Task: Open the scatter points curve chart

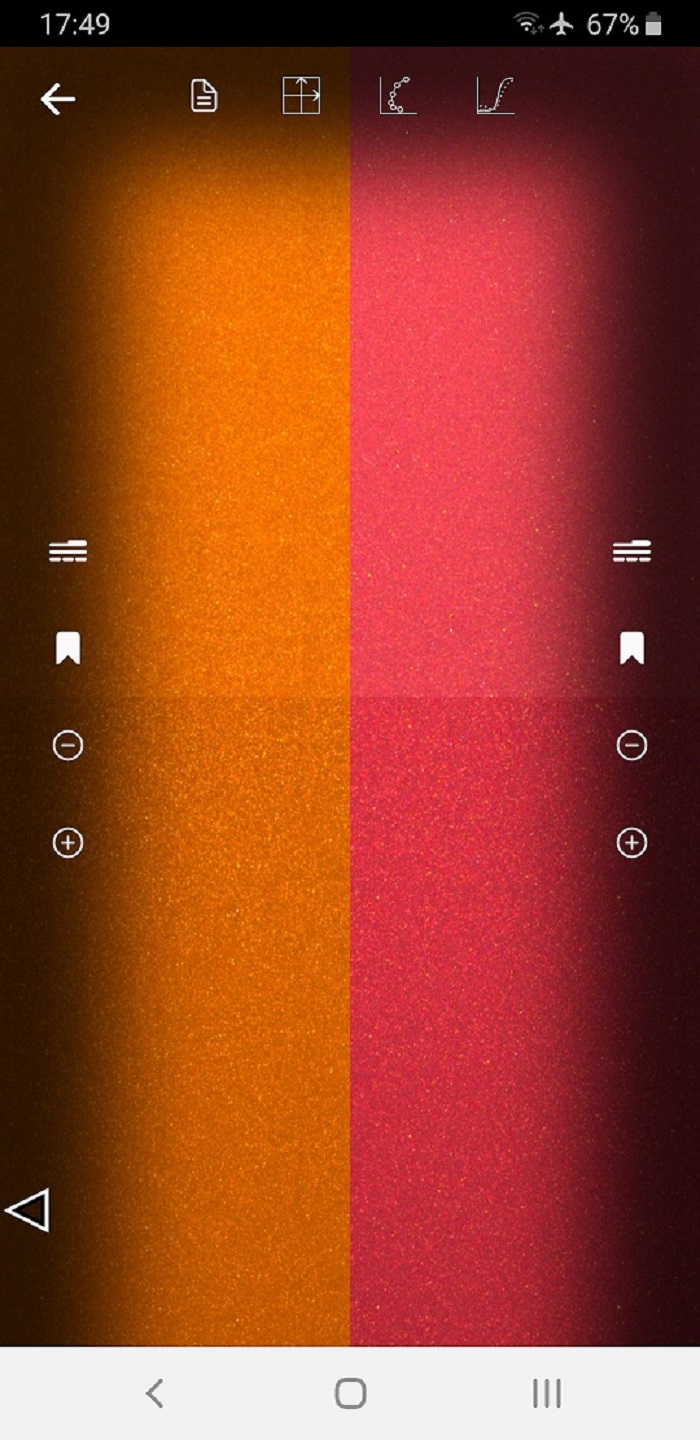Action: pos(397,97)
